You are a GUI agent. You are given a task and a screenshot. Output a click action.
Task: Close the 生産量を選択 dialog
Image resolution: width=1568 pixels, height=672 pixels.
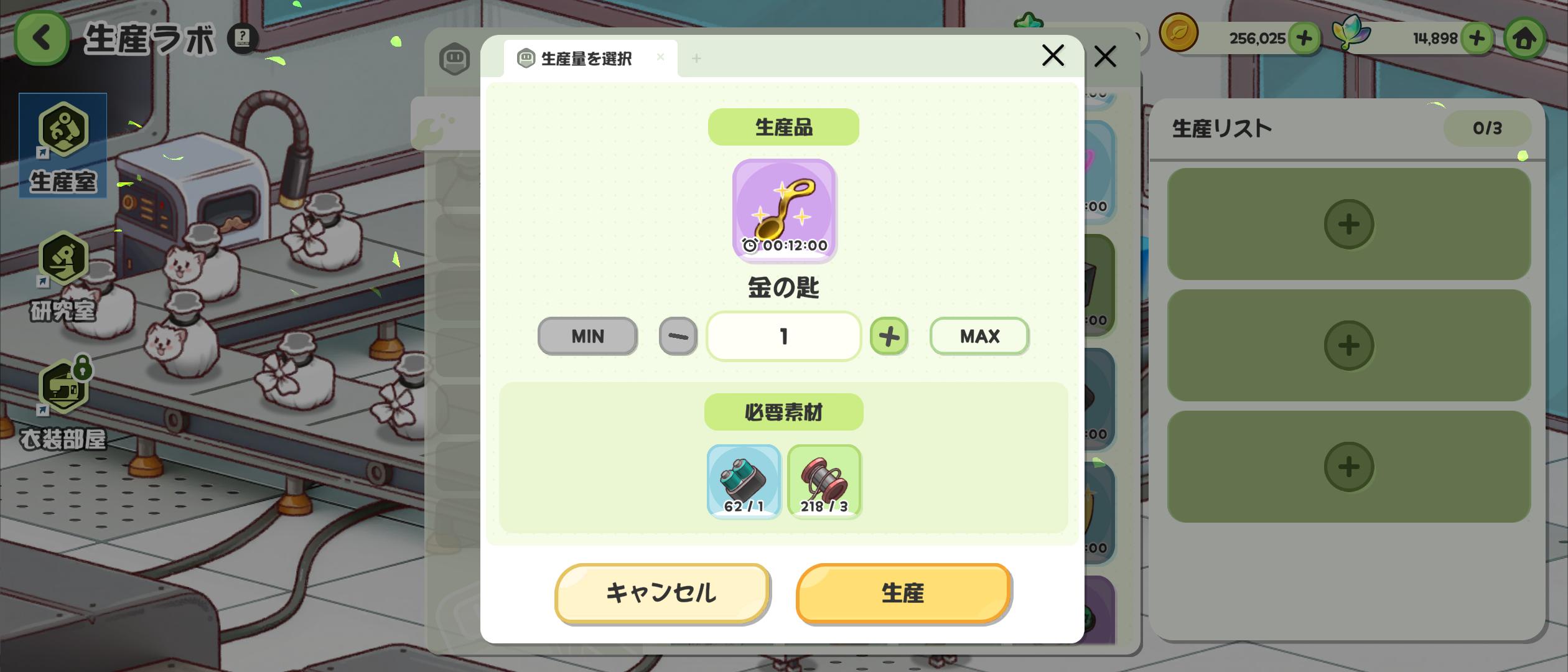[1053, 55]
